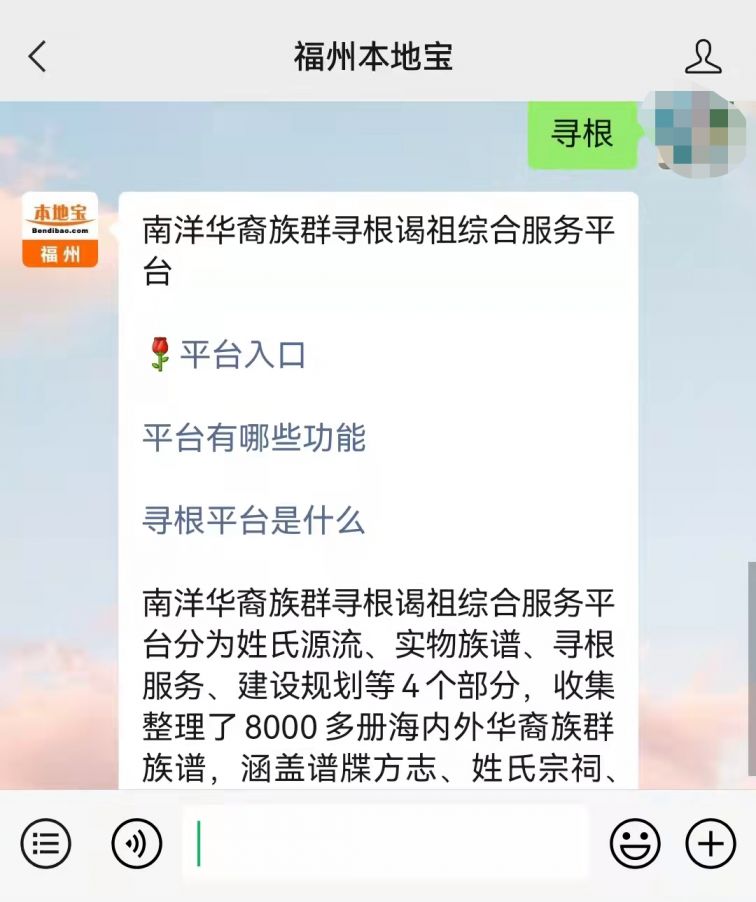Open the account profile icon
The width and height of the screenshot is (756, 902).
pos(703,57)
